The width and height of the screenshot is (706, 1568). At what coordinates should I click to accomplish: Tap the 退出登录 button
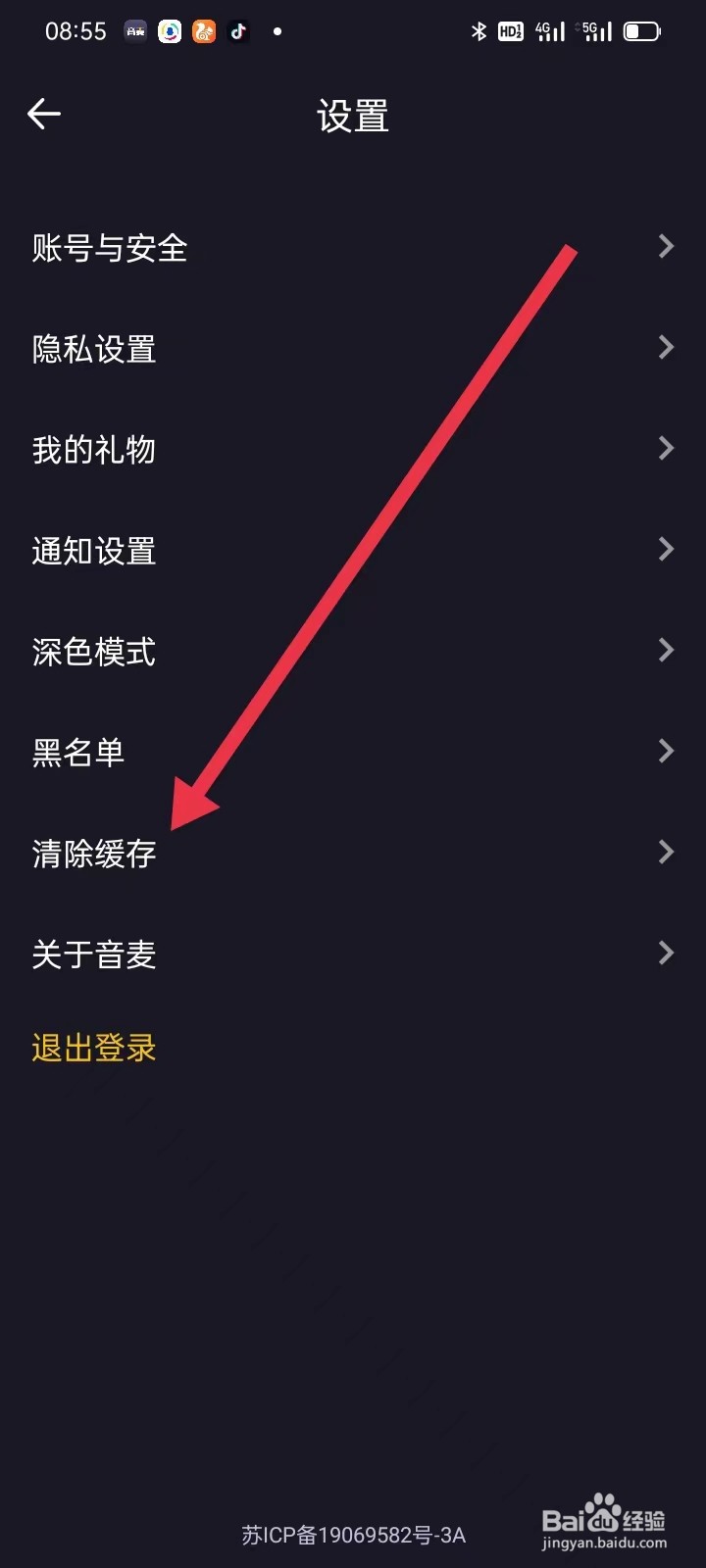93,1048
